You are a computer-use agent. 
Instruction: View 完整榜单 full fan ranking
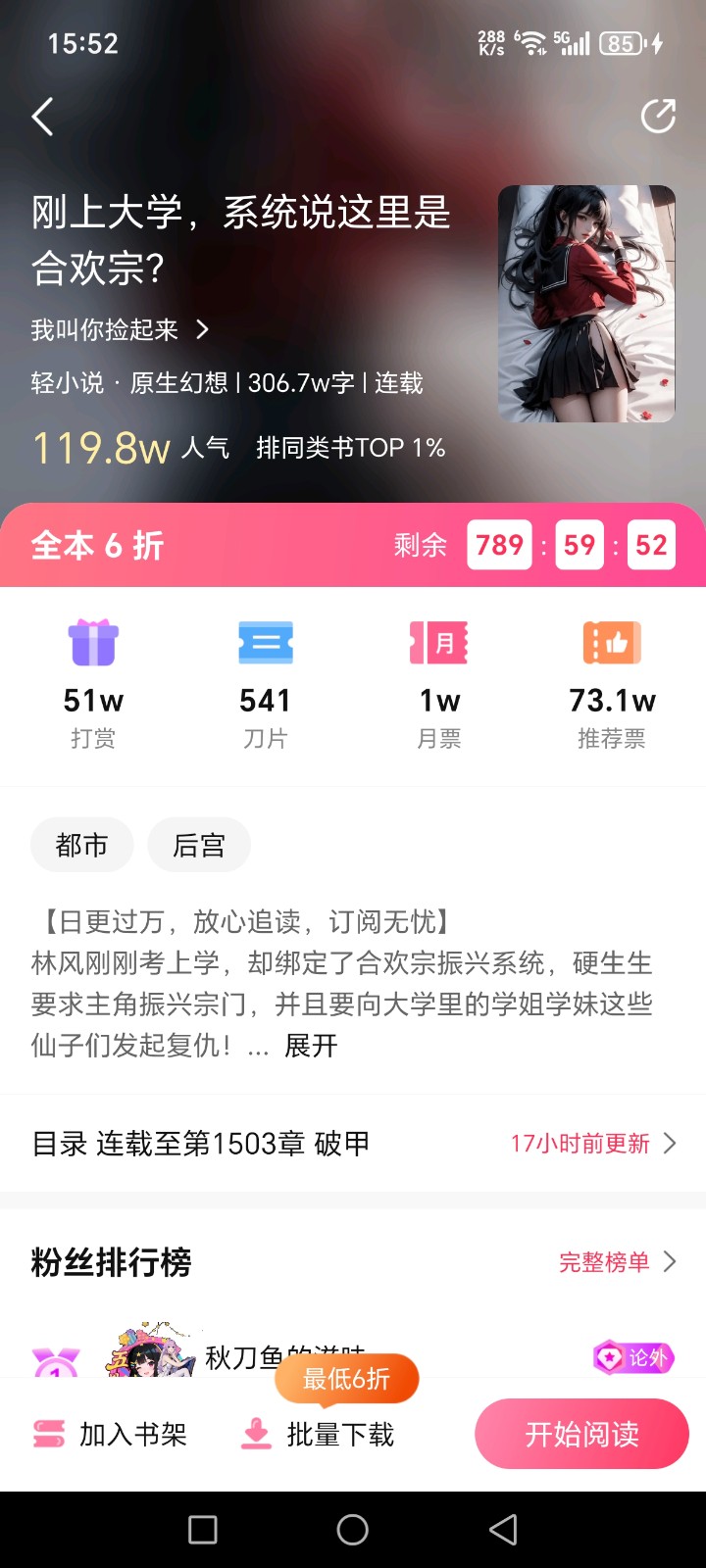pyautogui.click(x=618, y=1262)
